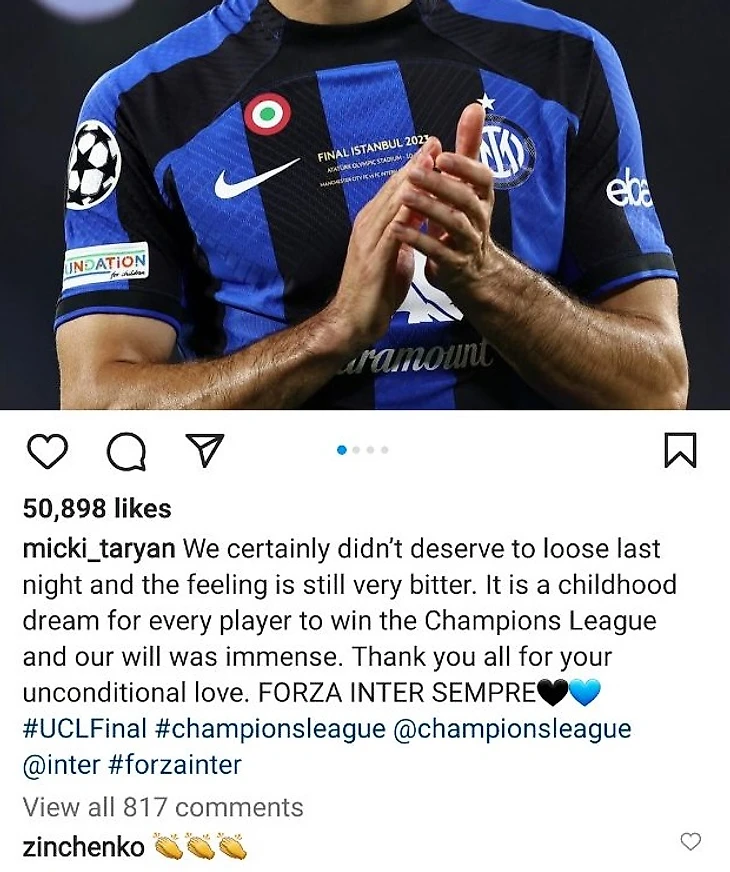View all 817 comments
The width and height of the screenshot is (730, 872).
(x=162, y=806)
